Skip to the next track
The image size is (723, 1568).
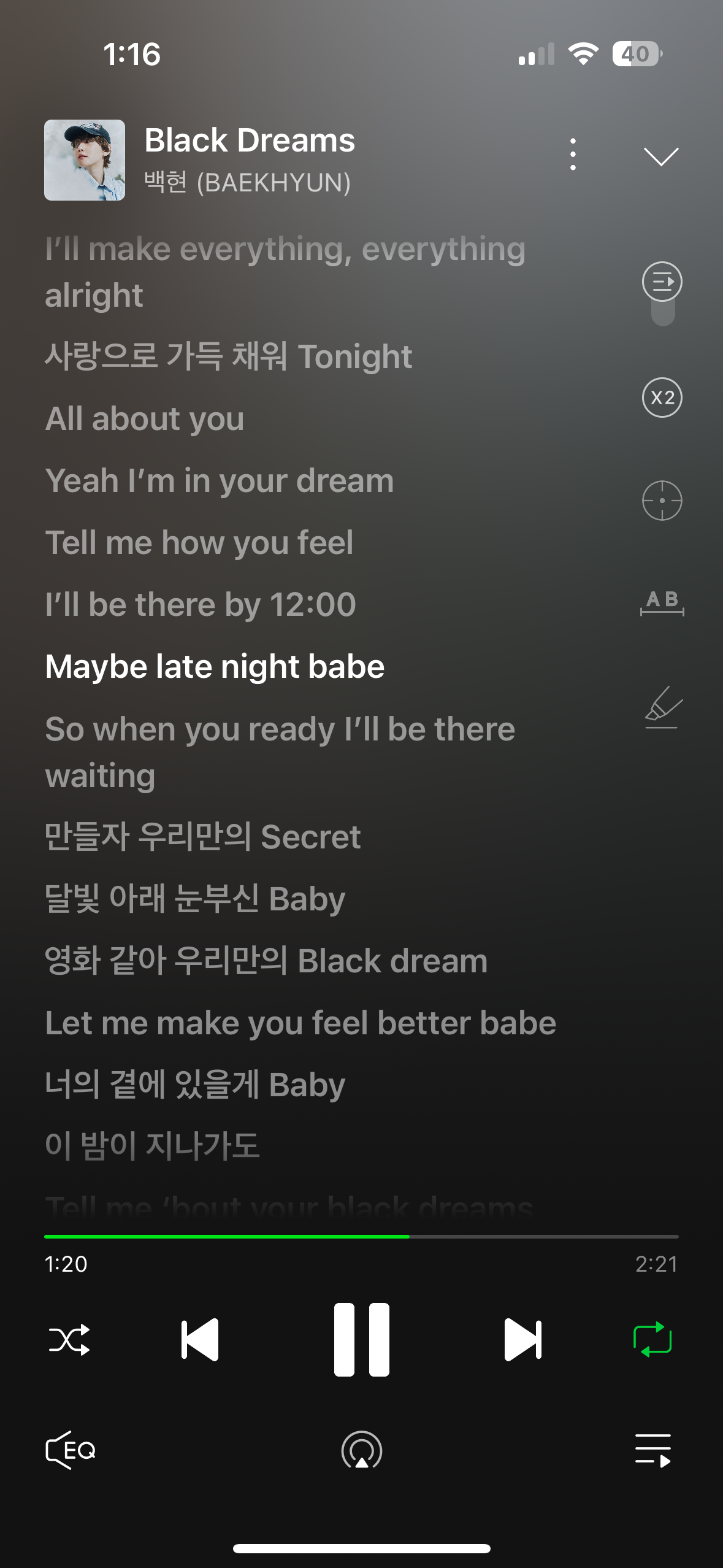click(523, 1340)
